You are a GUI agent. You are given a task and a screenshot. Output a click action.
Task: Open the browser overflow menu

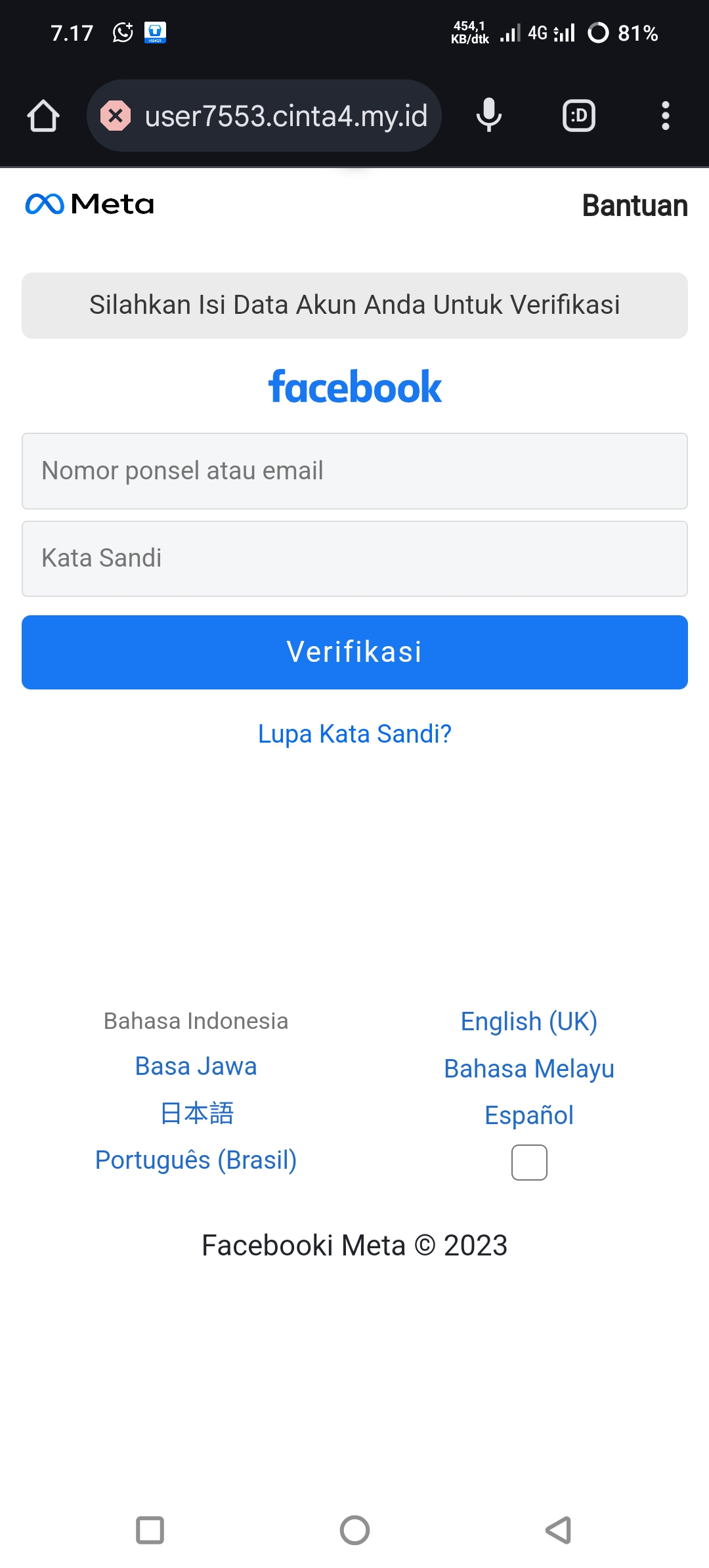(x=665, y=116)
